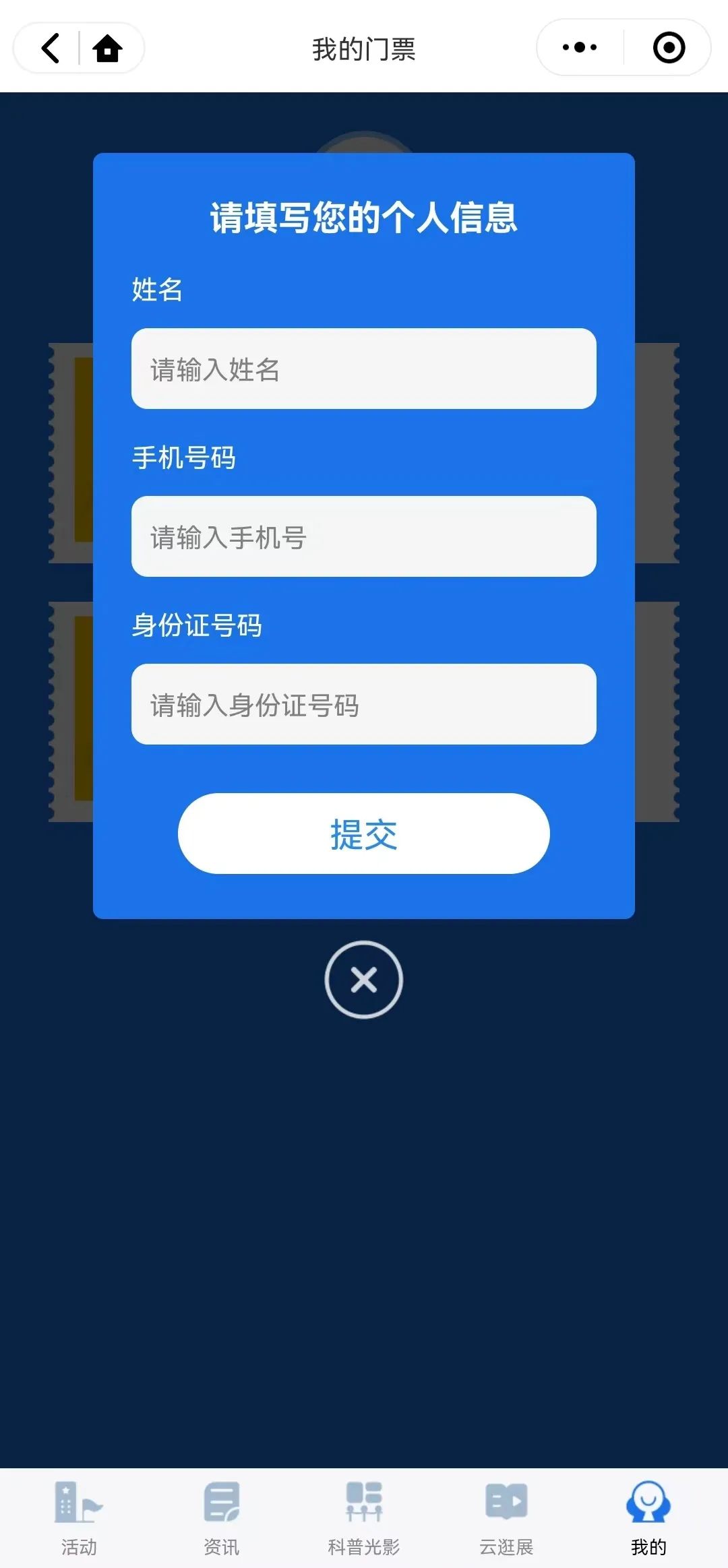The width and height of the screenshot is (728, 1568).
Task: Select the 请输入手机号 phone field
Action: 364,536
